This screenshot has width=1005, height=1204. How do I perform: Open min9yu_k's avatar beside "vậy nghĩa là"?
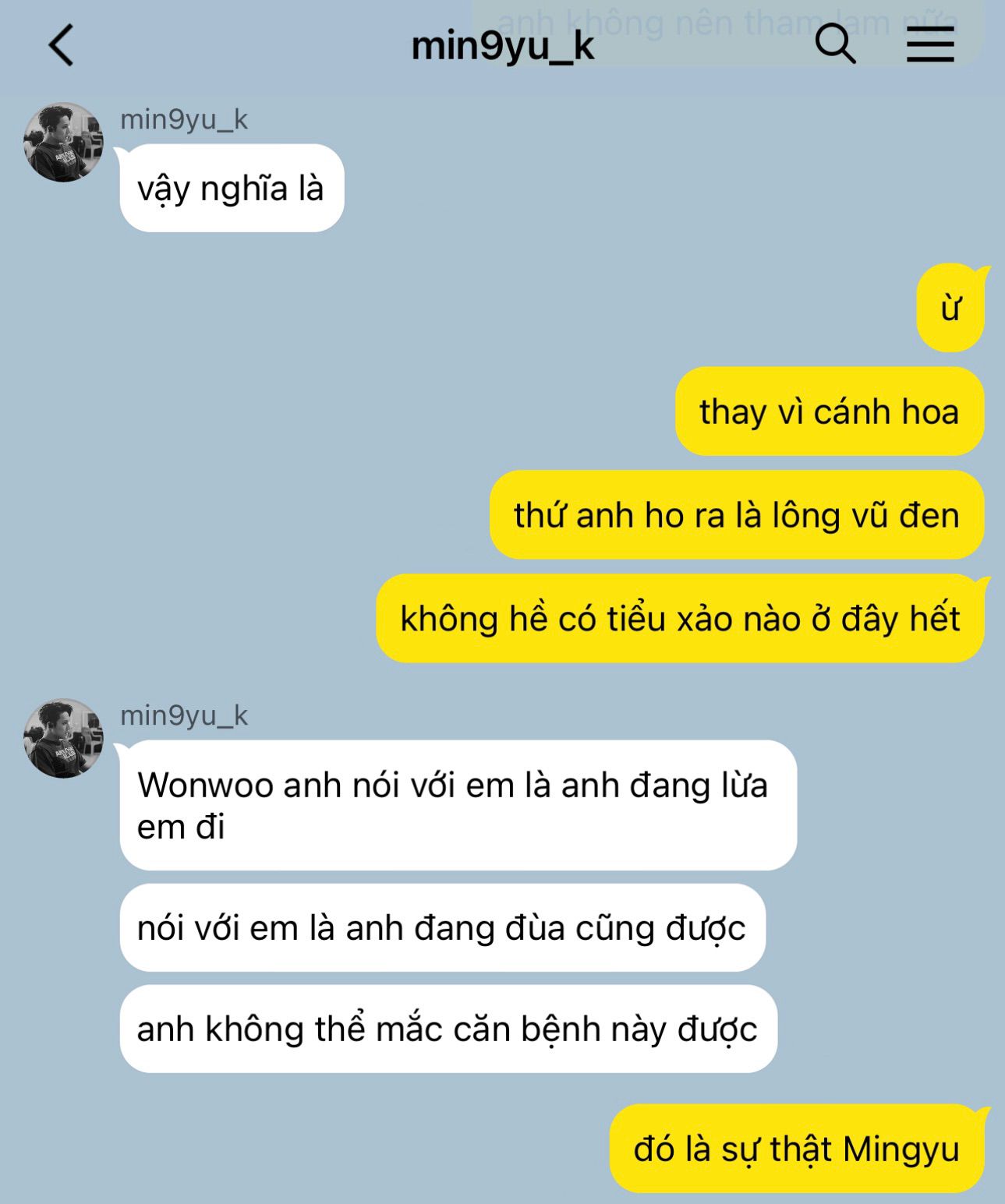click(63, 142)
